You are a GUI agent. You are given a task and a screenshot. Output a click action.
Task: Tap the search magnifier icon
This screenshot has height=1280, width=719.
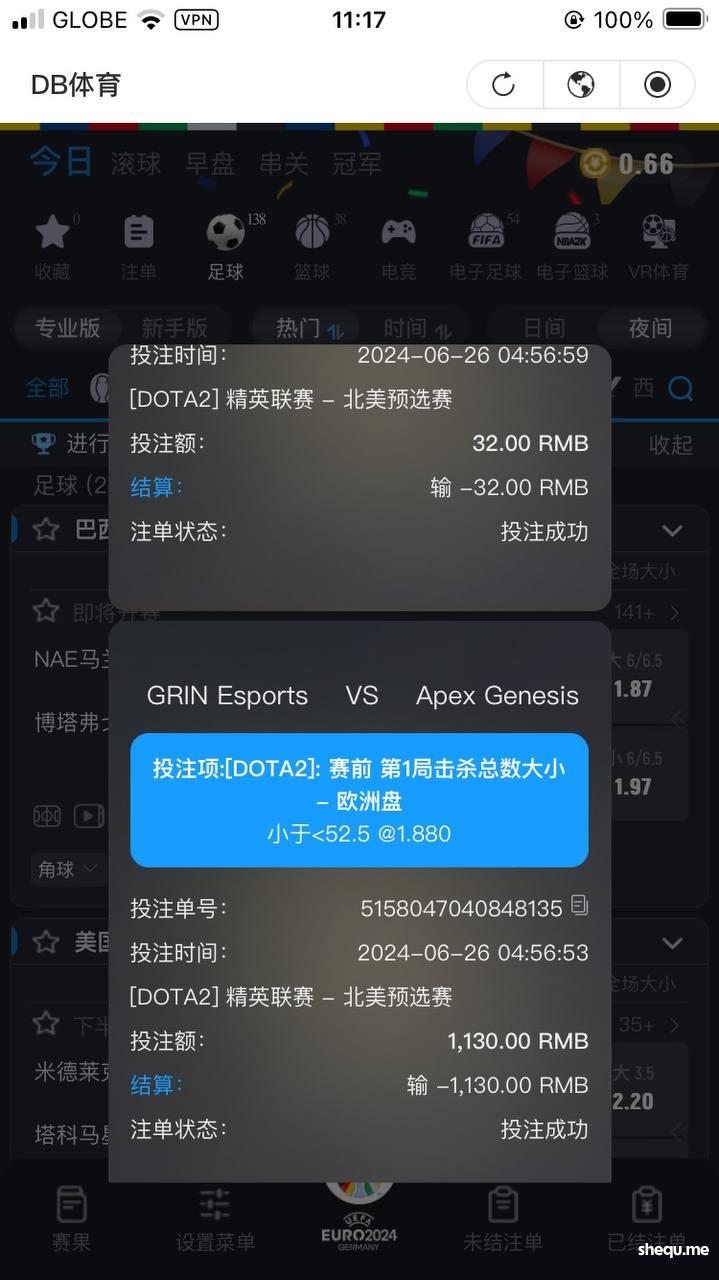(x=681, y=388)
